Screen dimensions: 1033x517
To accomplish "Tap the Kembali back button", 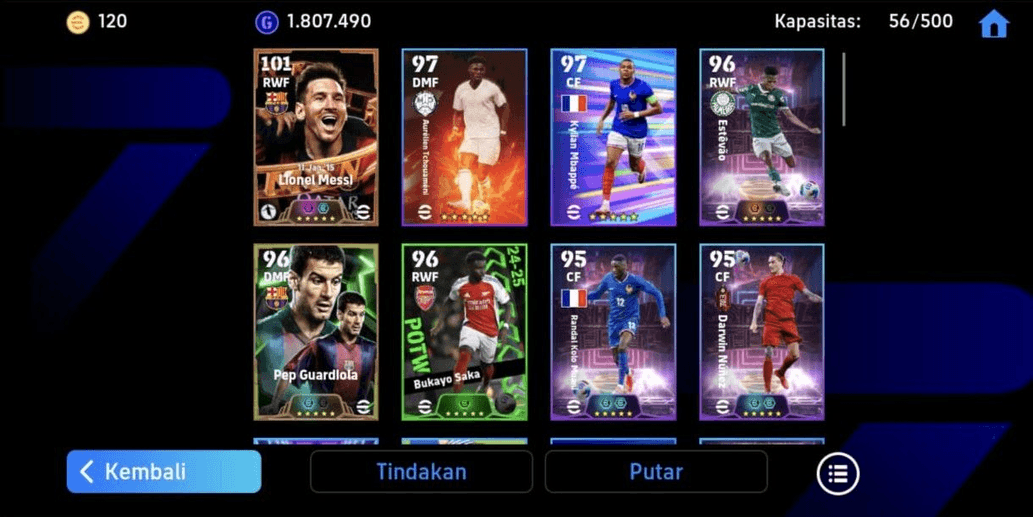I will click(x=164, y=471).
